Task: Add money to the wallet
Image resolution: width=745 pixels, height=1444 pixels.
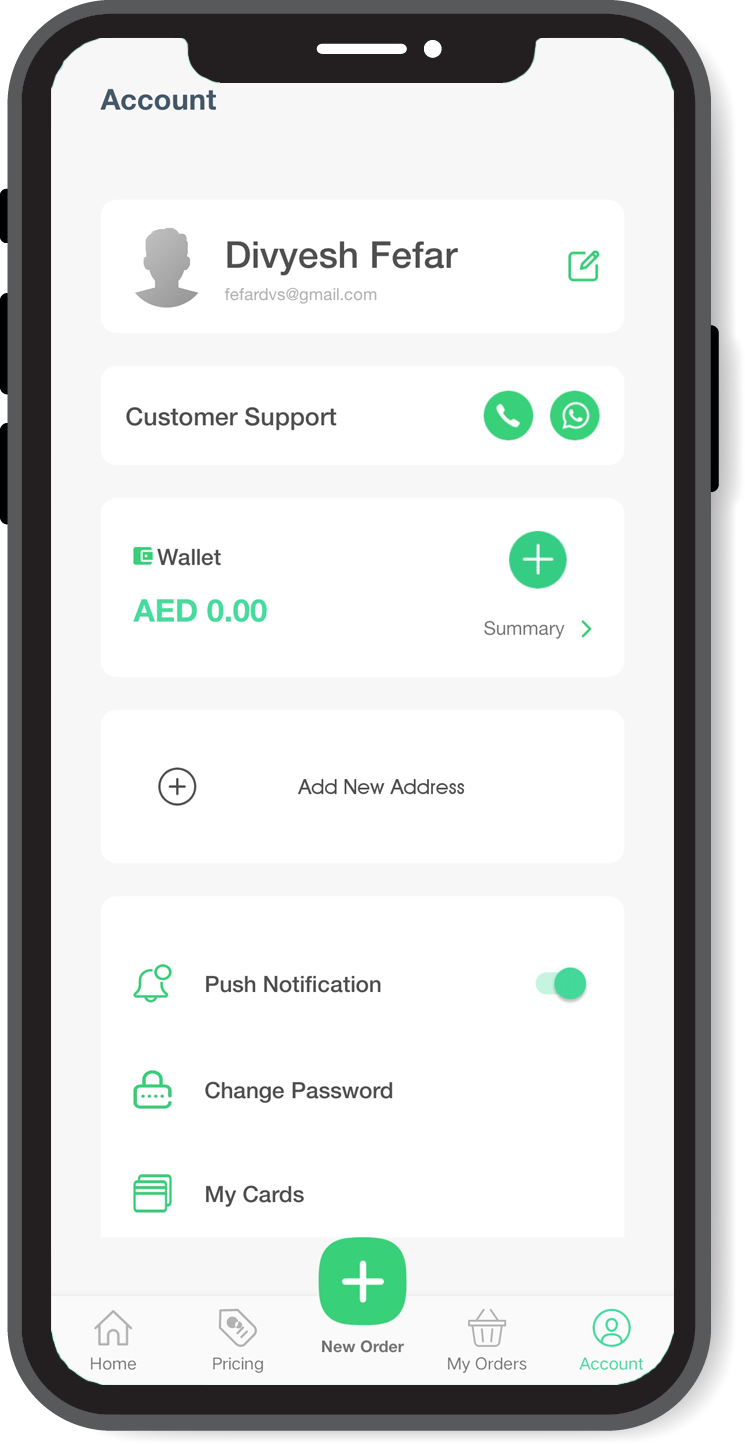Action: coord(538,560)
